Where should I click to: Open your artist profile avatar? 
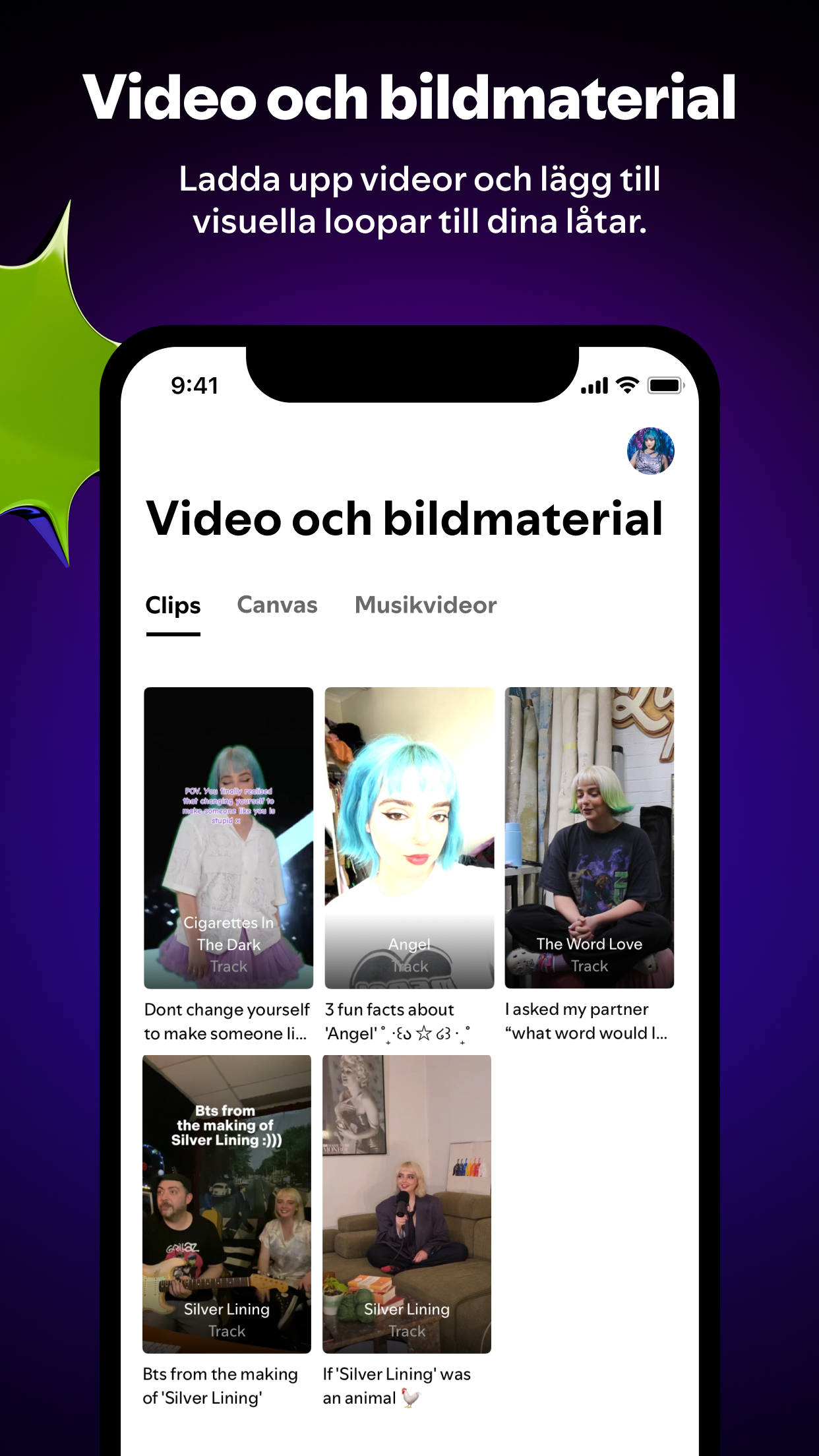point(652,450)
